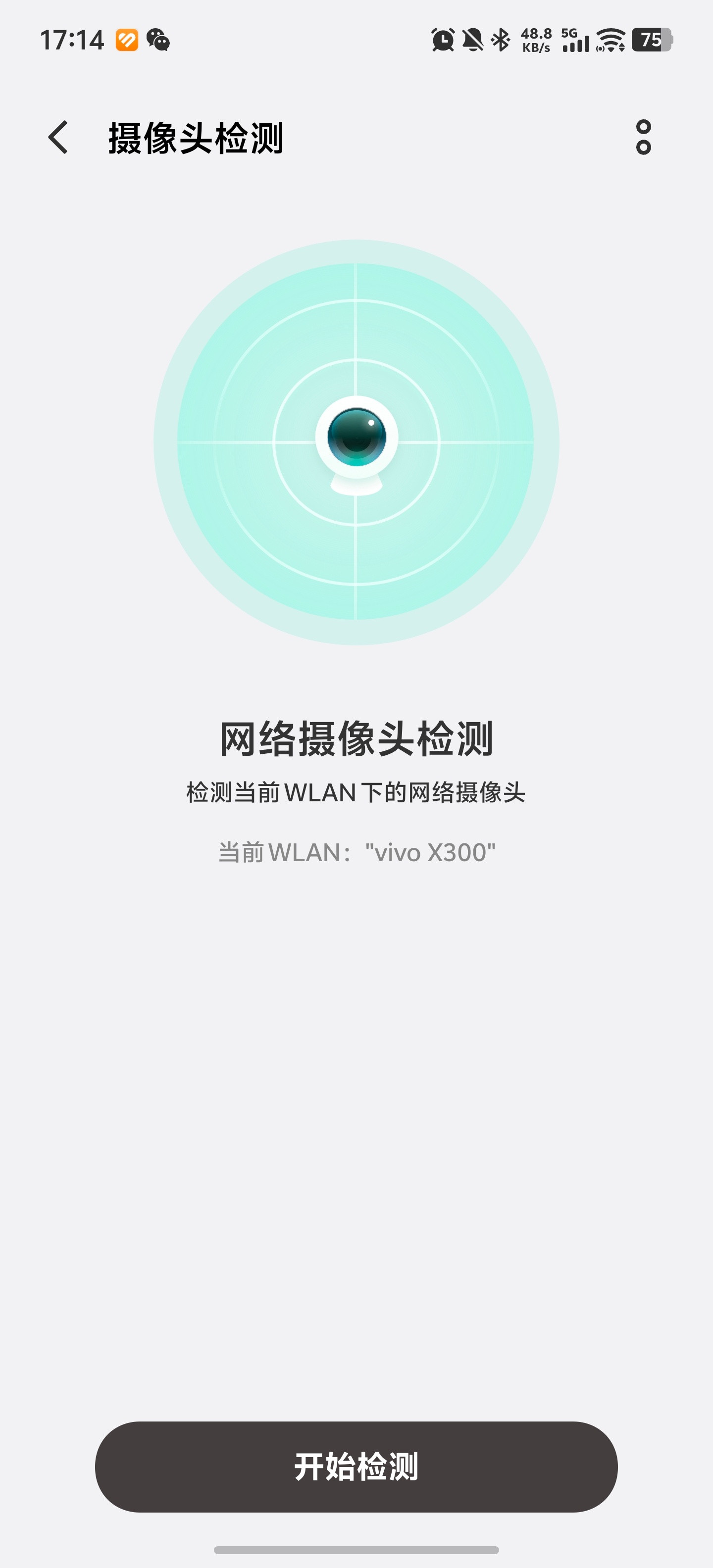Open the more options menu at top right
713x1568 pixels.
point(643,137)
